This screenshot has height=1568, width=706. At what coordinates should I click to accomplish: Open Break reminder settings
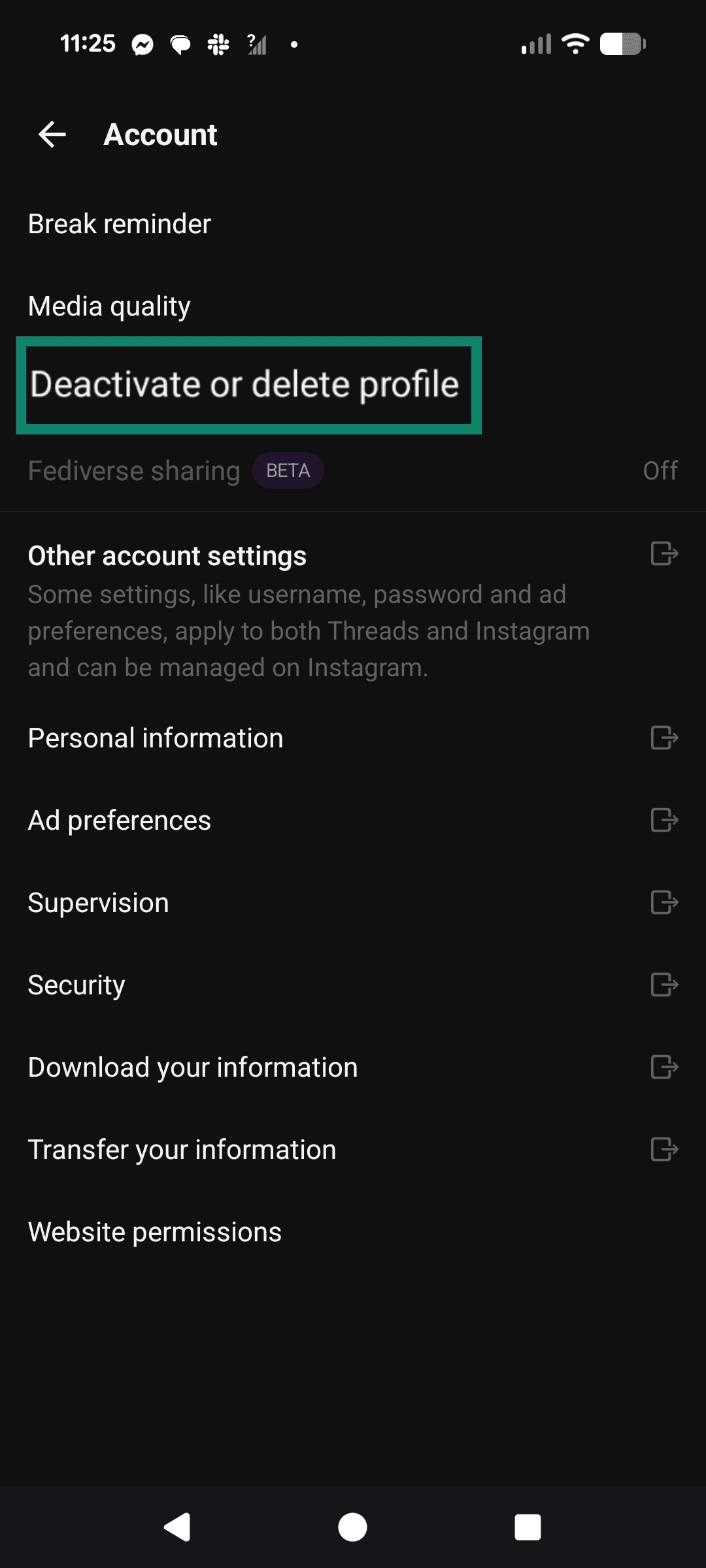click(x=119, y=223)
